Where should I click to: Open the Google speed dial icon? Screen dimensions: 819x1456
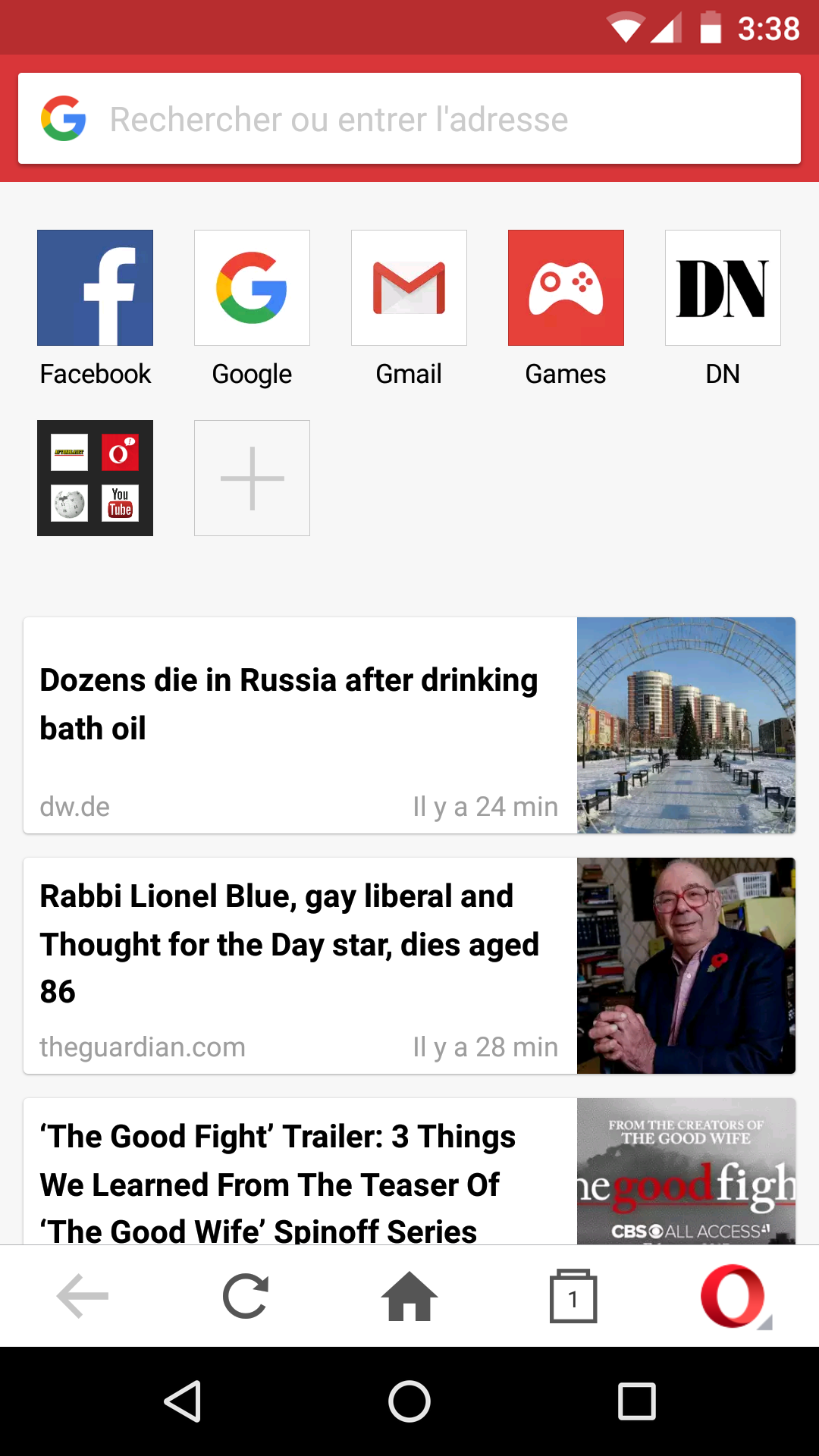point(252,287)
